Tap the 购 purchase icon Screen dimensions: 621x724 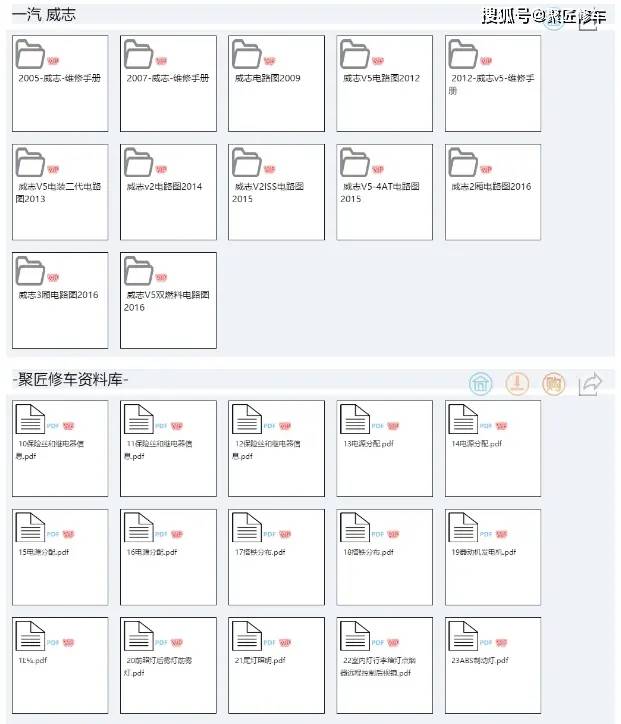point(553,383)
